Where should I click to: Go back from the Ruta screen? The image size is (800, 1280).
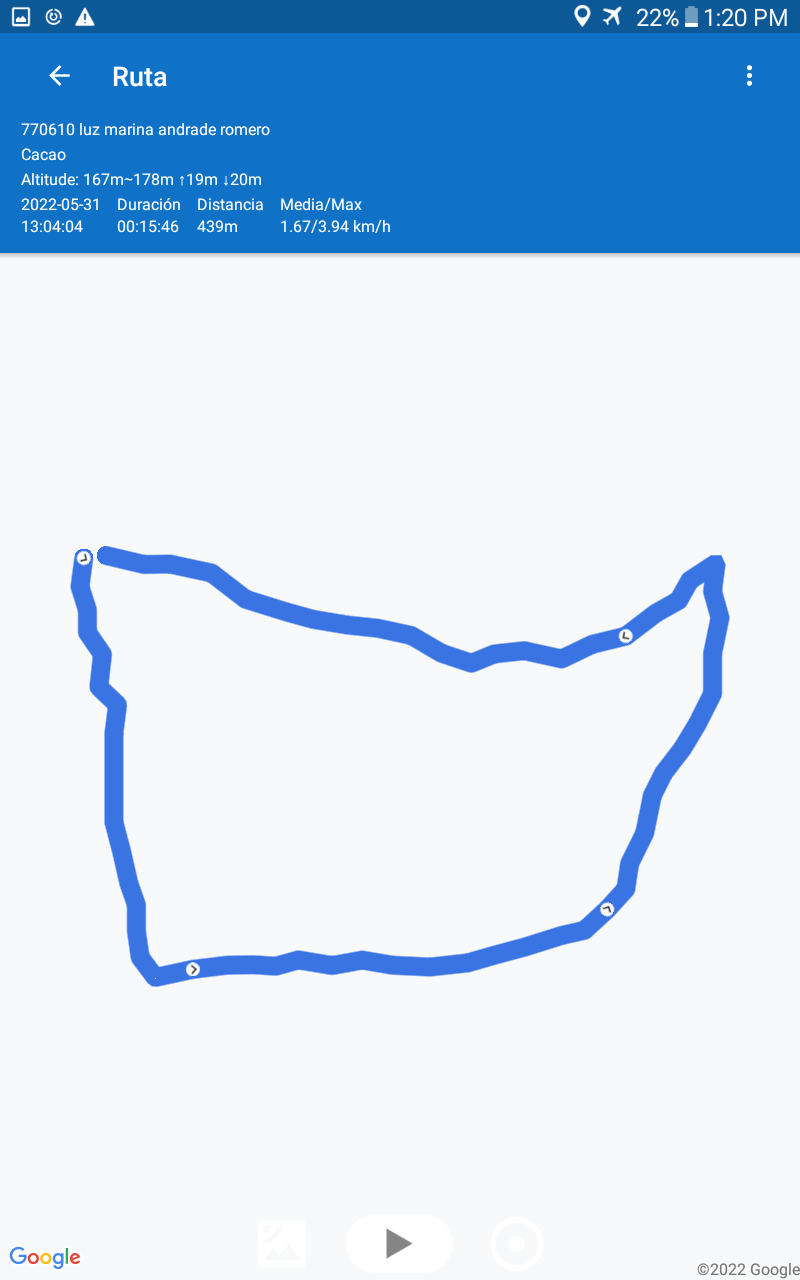60,76
